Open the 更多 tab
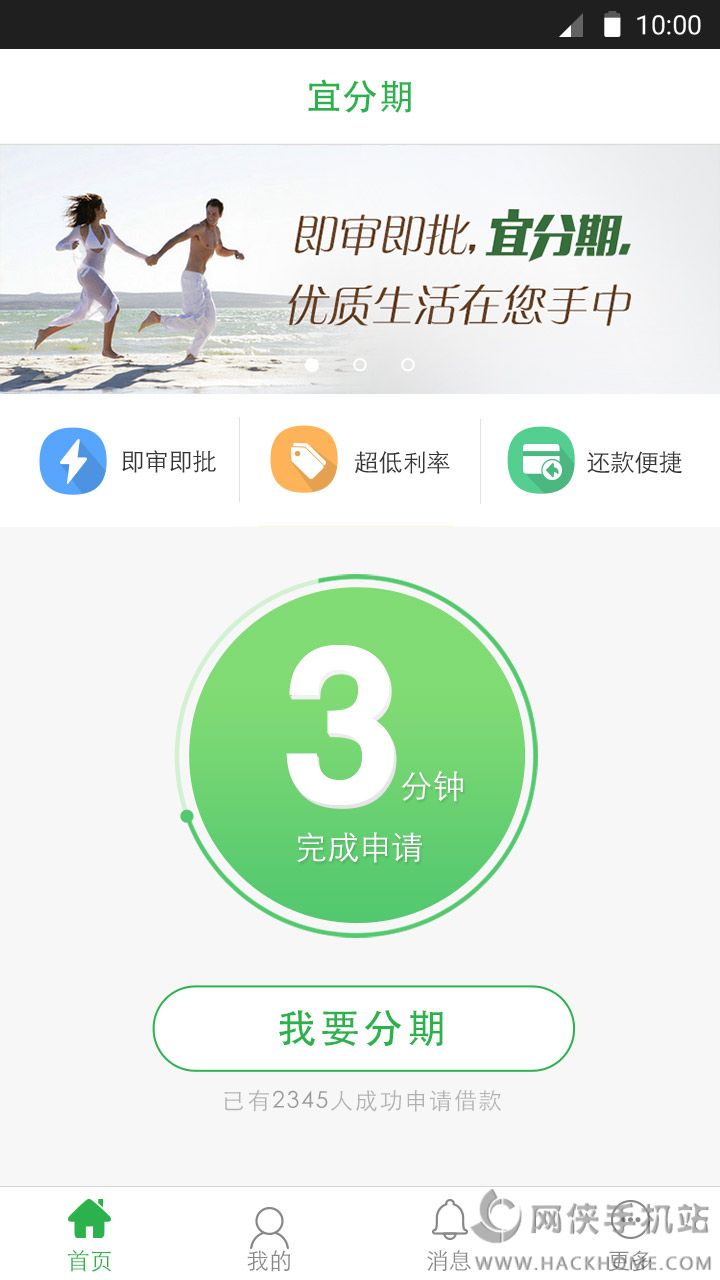 [629, 1235]
